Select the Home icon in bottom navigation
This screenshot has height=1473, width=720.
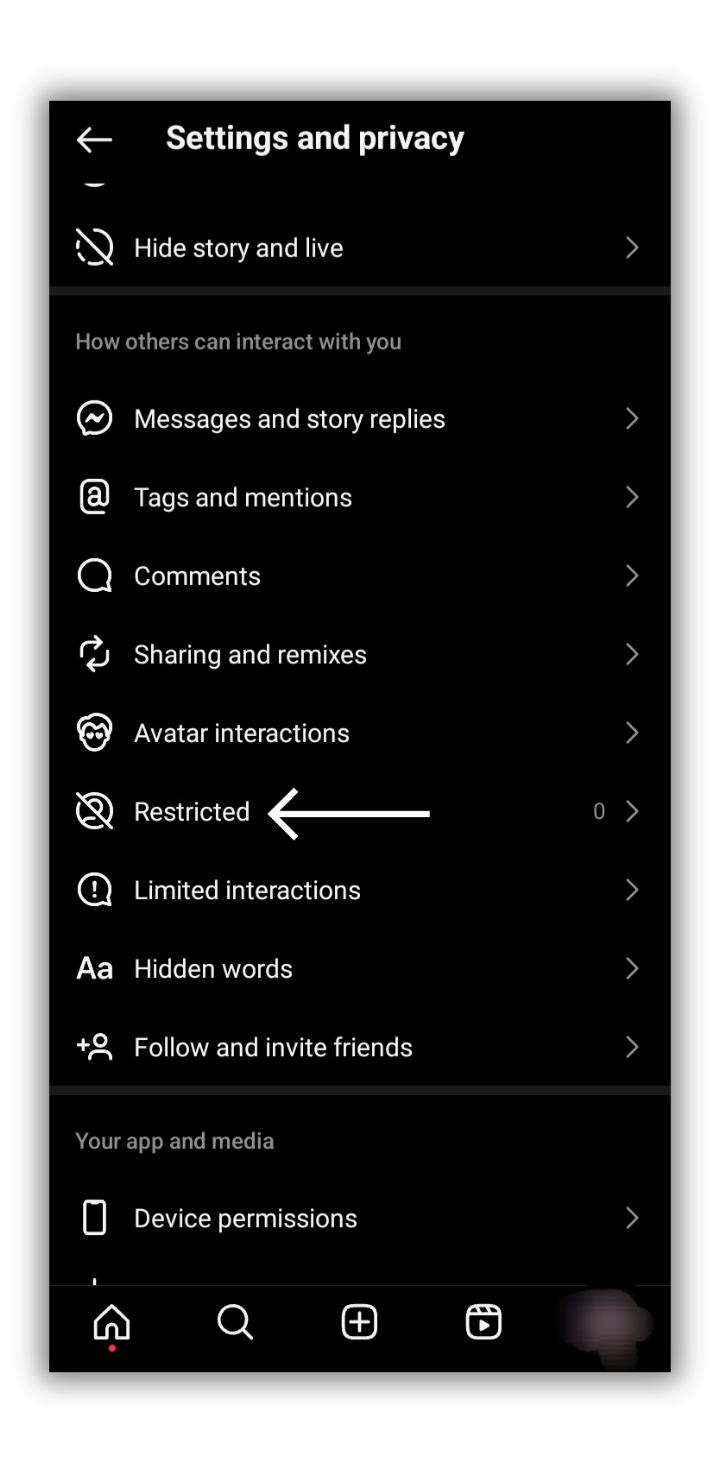click(112, 1322)
